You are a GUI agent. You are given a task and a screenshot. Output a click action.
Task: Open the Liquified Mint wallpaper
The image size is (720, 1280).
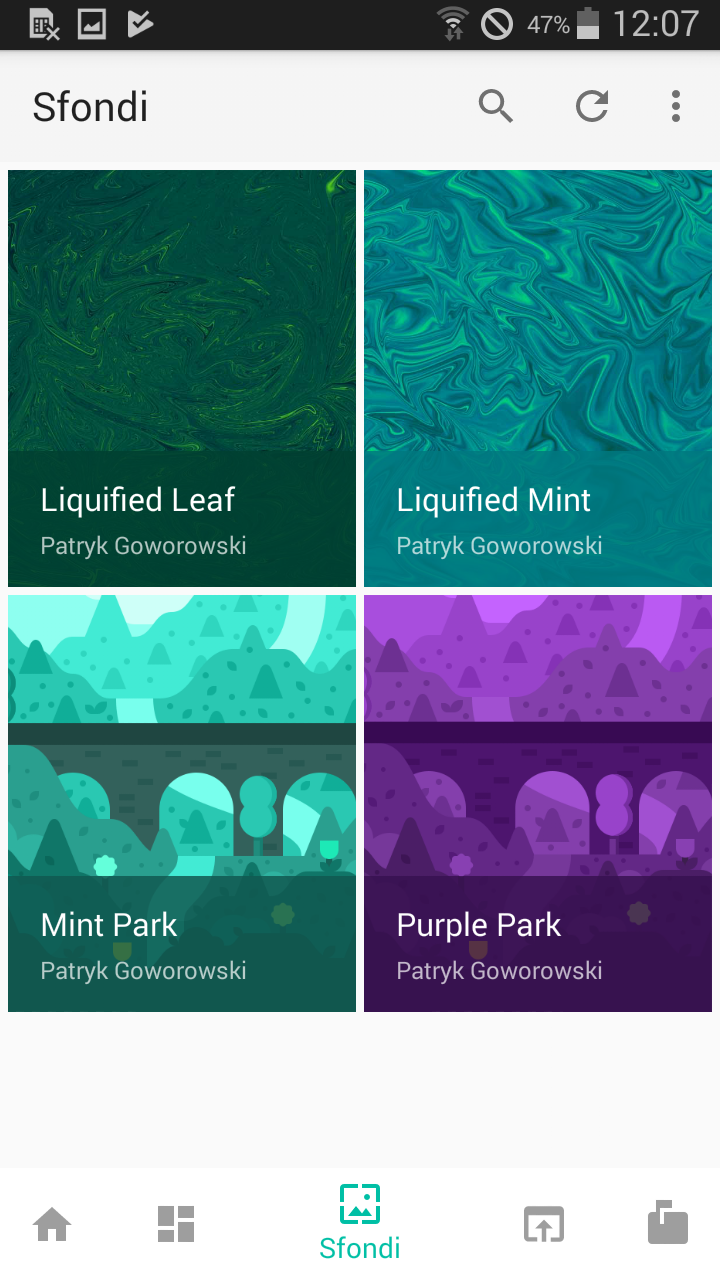[538, 378]
